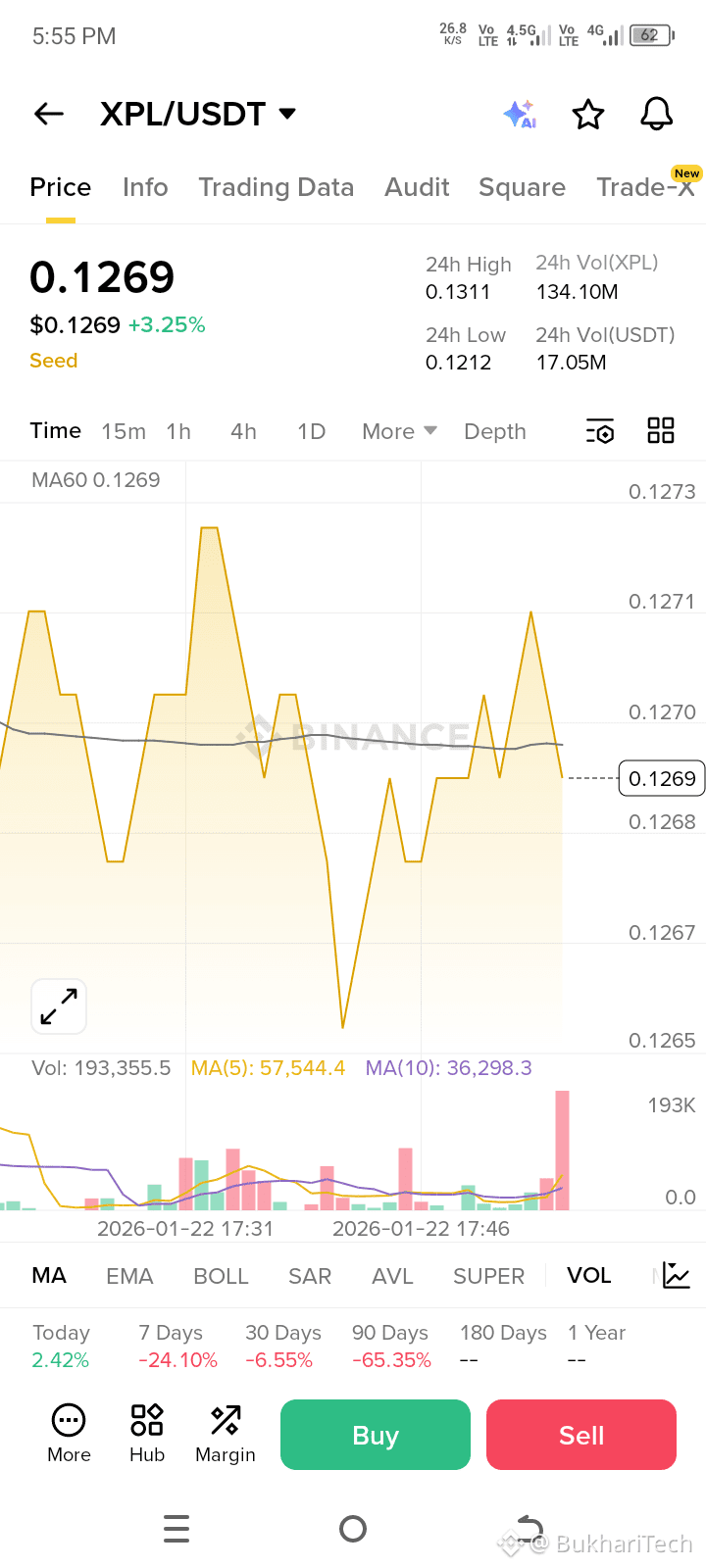Switch to the Trading Data tab
The height and width of the screenshot is (1568, 706).
coord(277,187)
